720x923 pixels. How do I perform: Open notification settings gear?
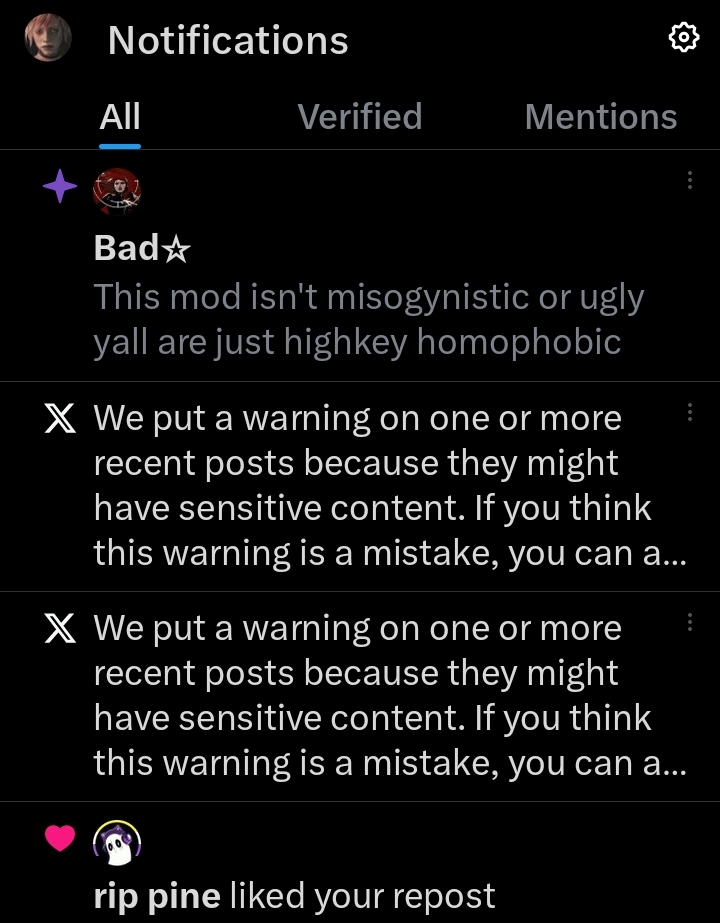pyautogui.click(x=683, y=39)
